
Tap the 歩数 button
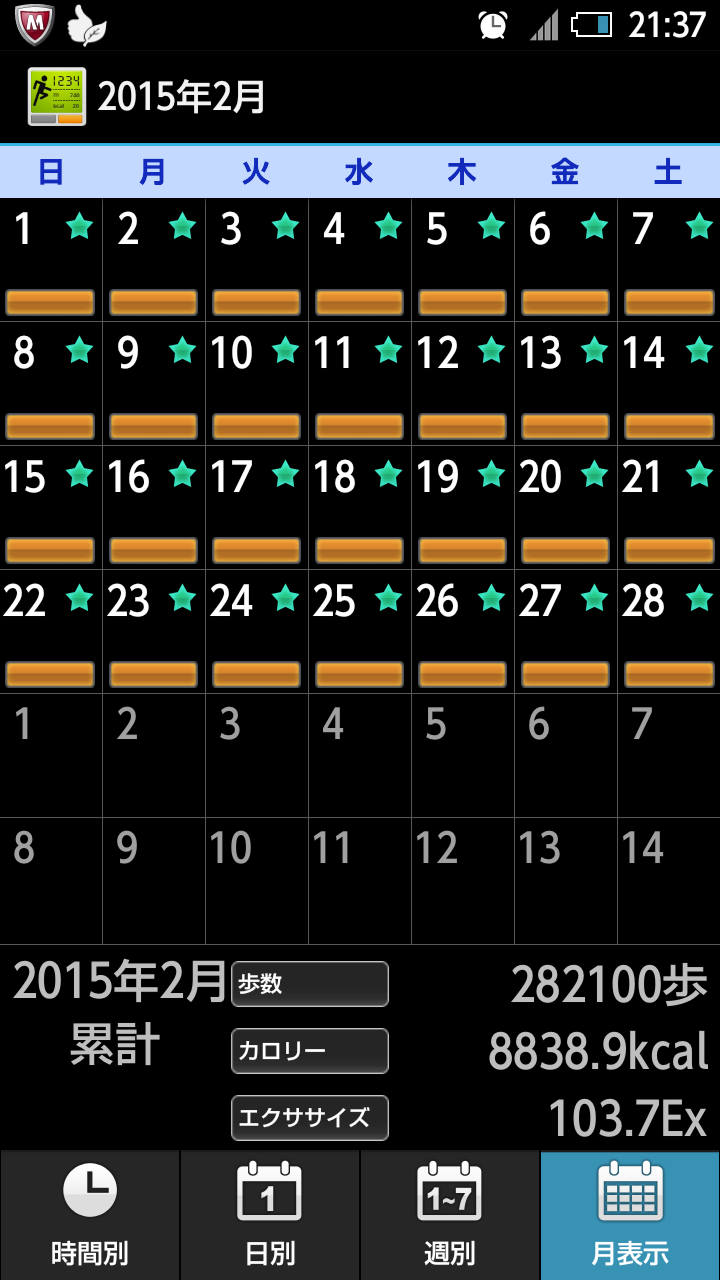click(310, 984)
